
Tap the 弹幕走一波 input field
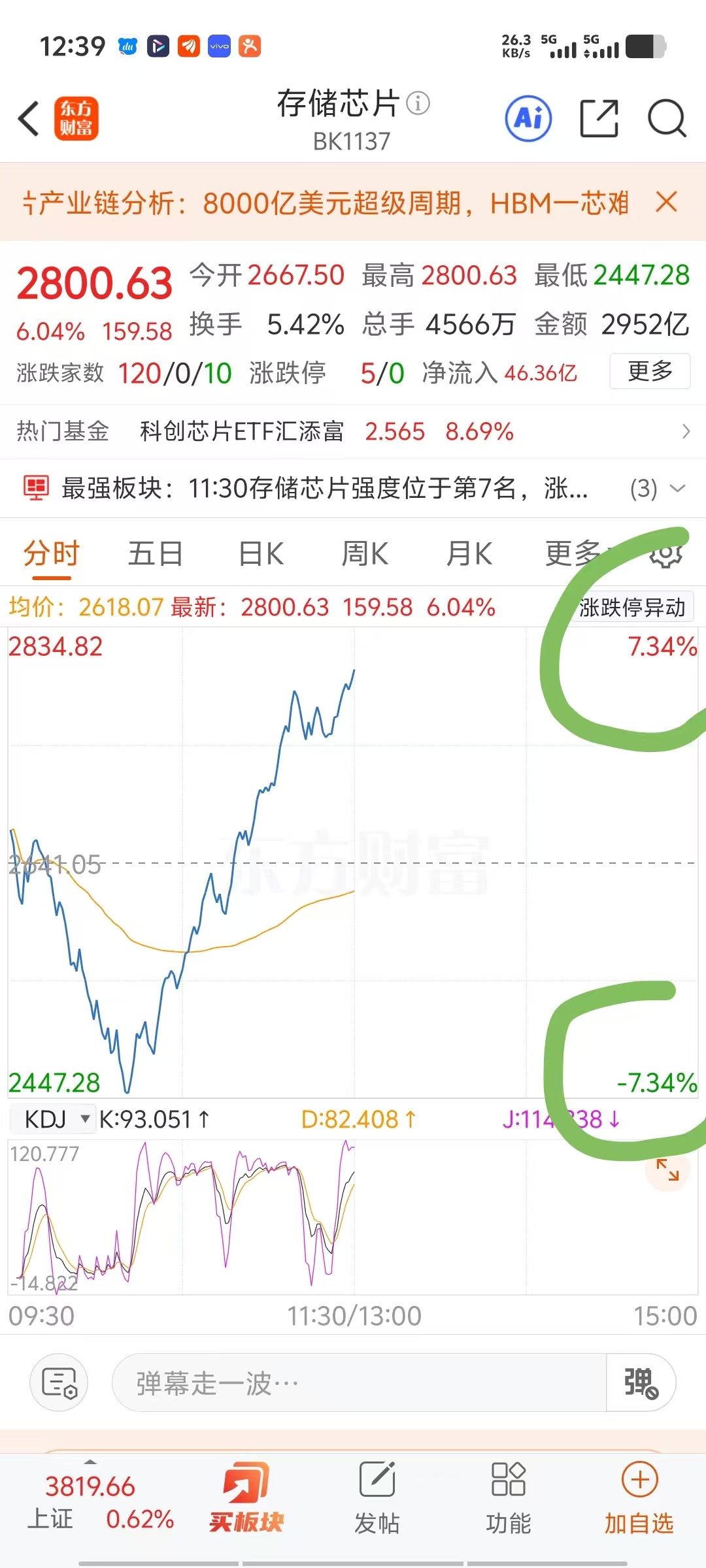tap(360, 1382)
